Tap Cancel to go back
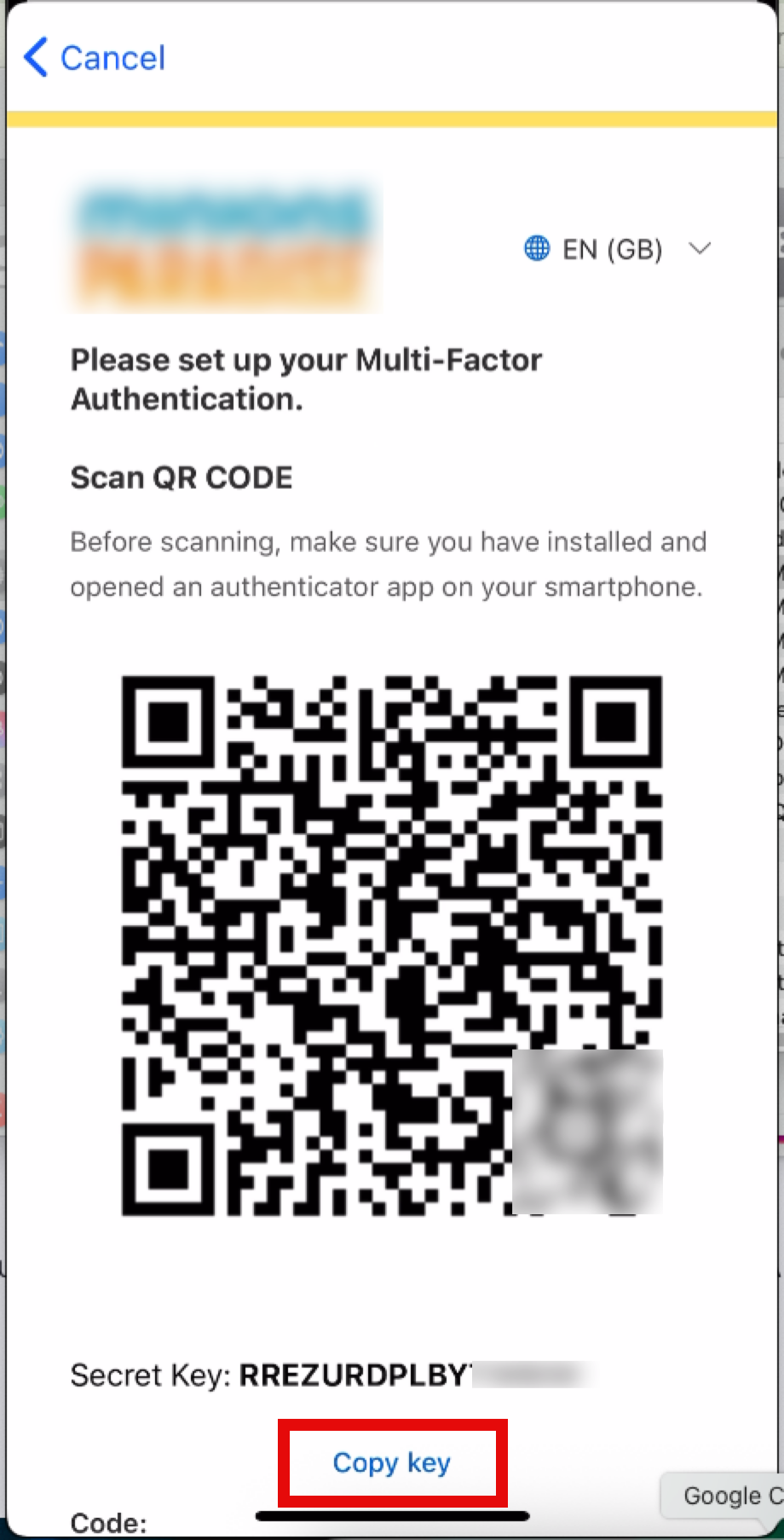The image size is (784, 1540). point(95,58)
